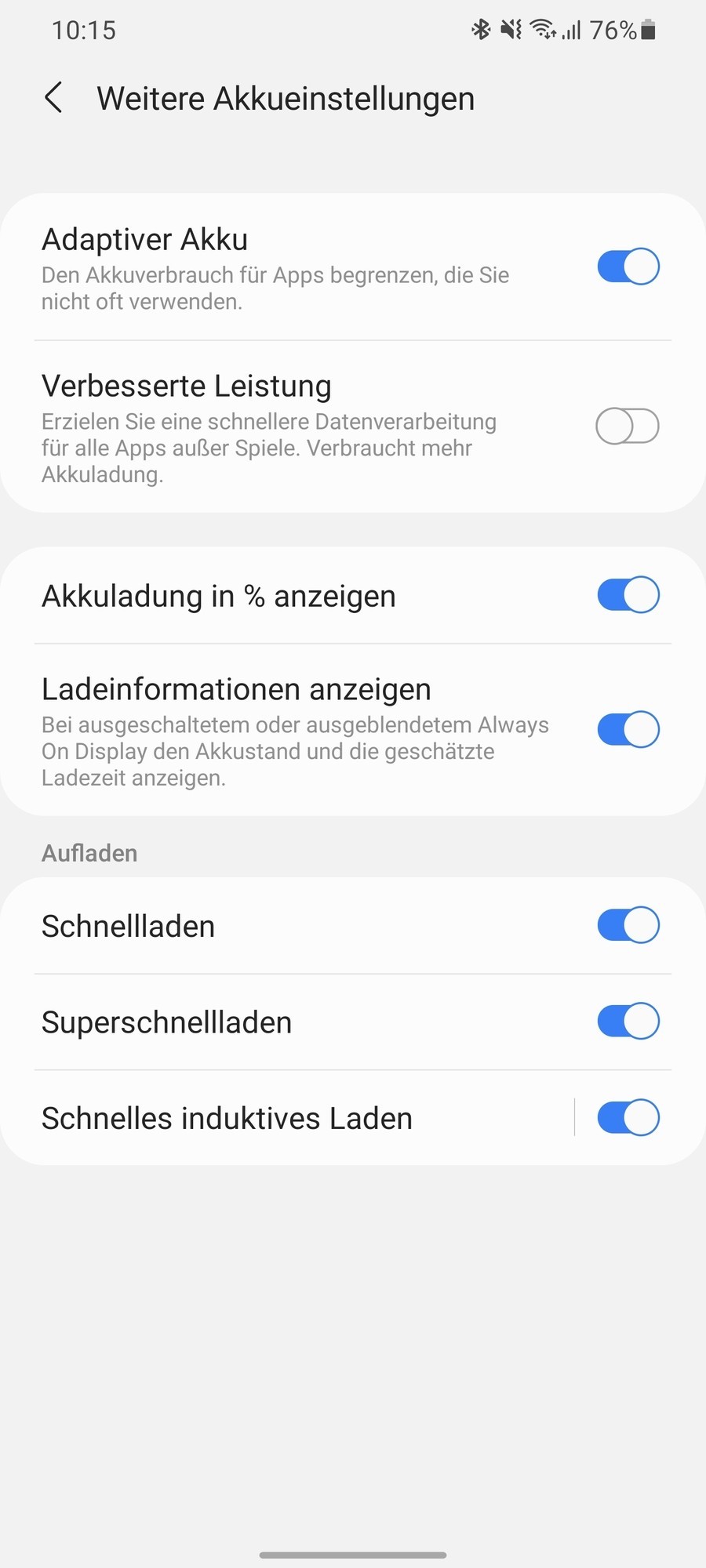Screen dimensions: 706x1568
Task: Disable the Schnelles induktives Laden switch
Action: click(628, 1117)
